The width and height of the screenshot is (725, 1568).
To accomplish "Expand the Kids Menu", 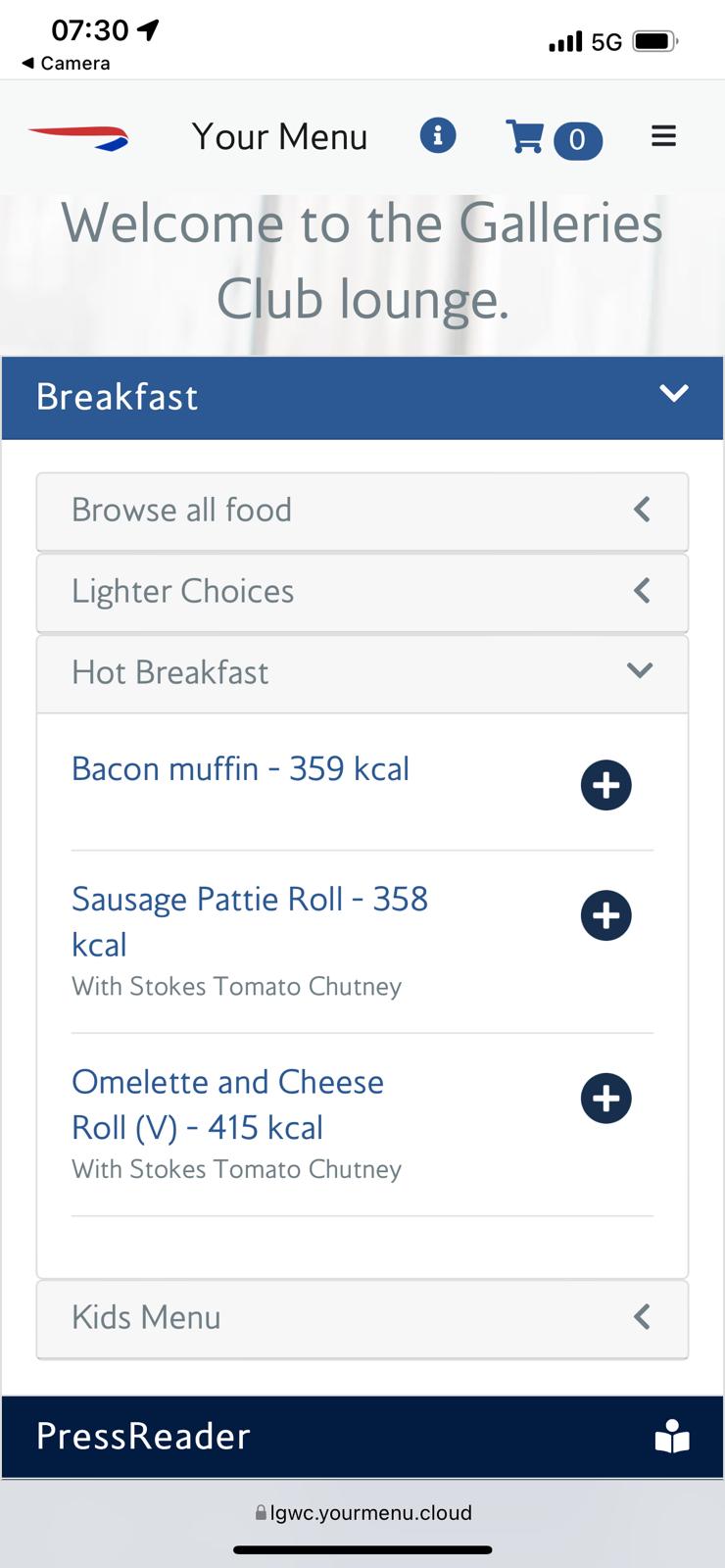I will coord(362,1318).
